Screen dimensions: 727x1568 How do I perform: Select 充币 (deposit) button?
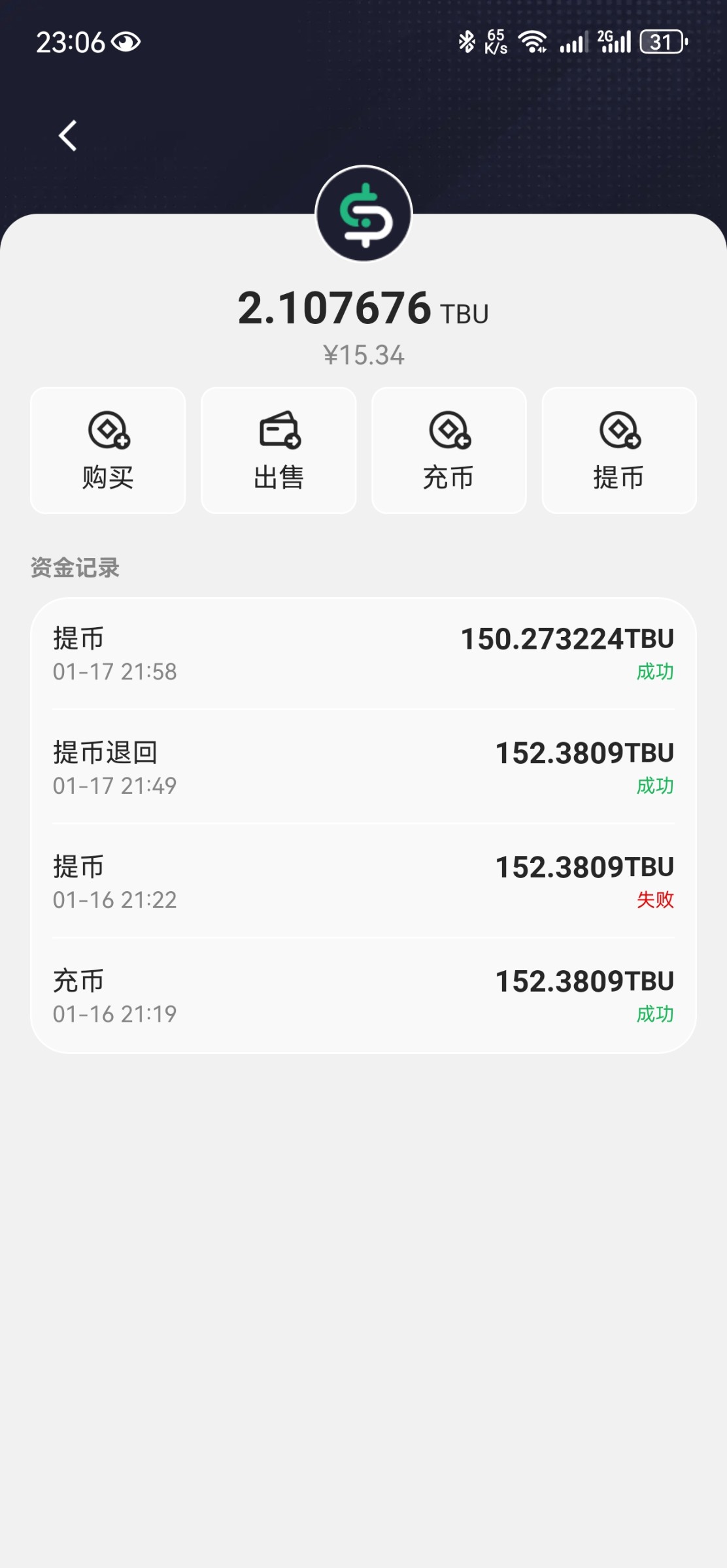coord(448,450)
